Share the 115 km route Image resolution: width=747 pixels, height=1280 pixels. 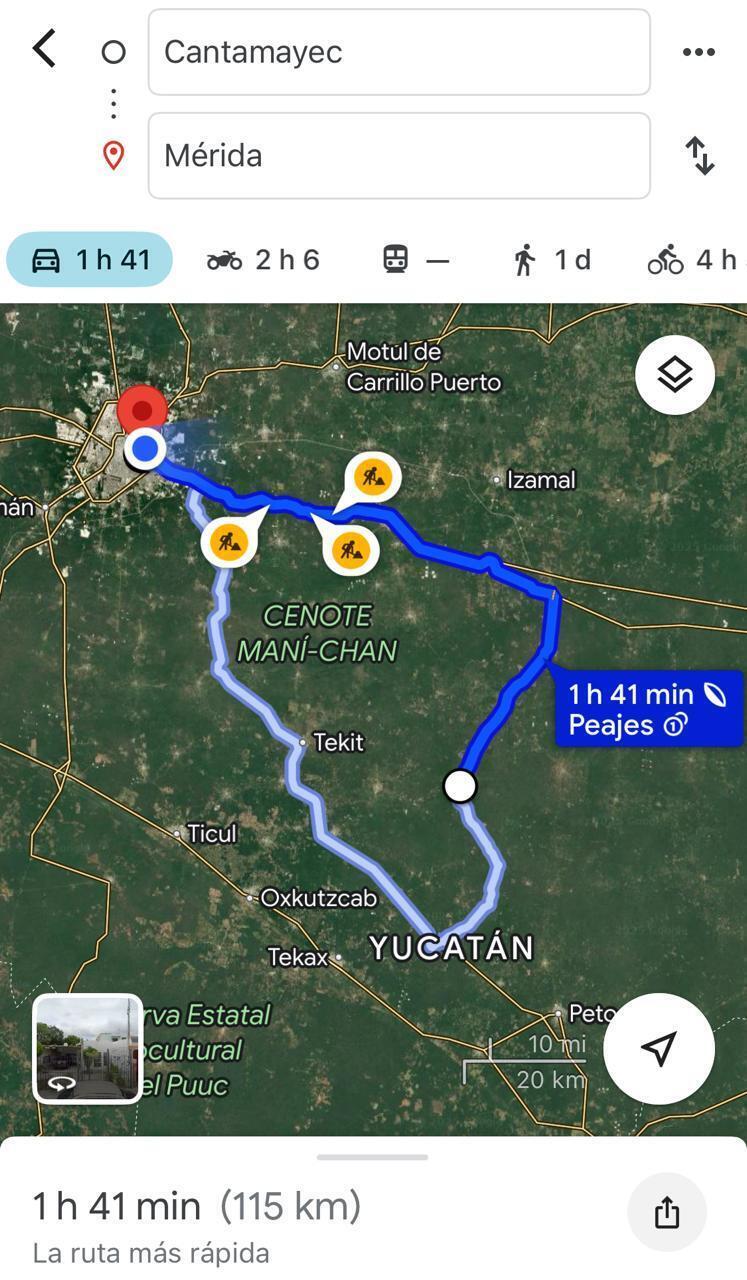click(x=666, y=1212)
